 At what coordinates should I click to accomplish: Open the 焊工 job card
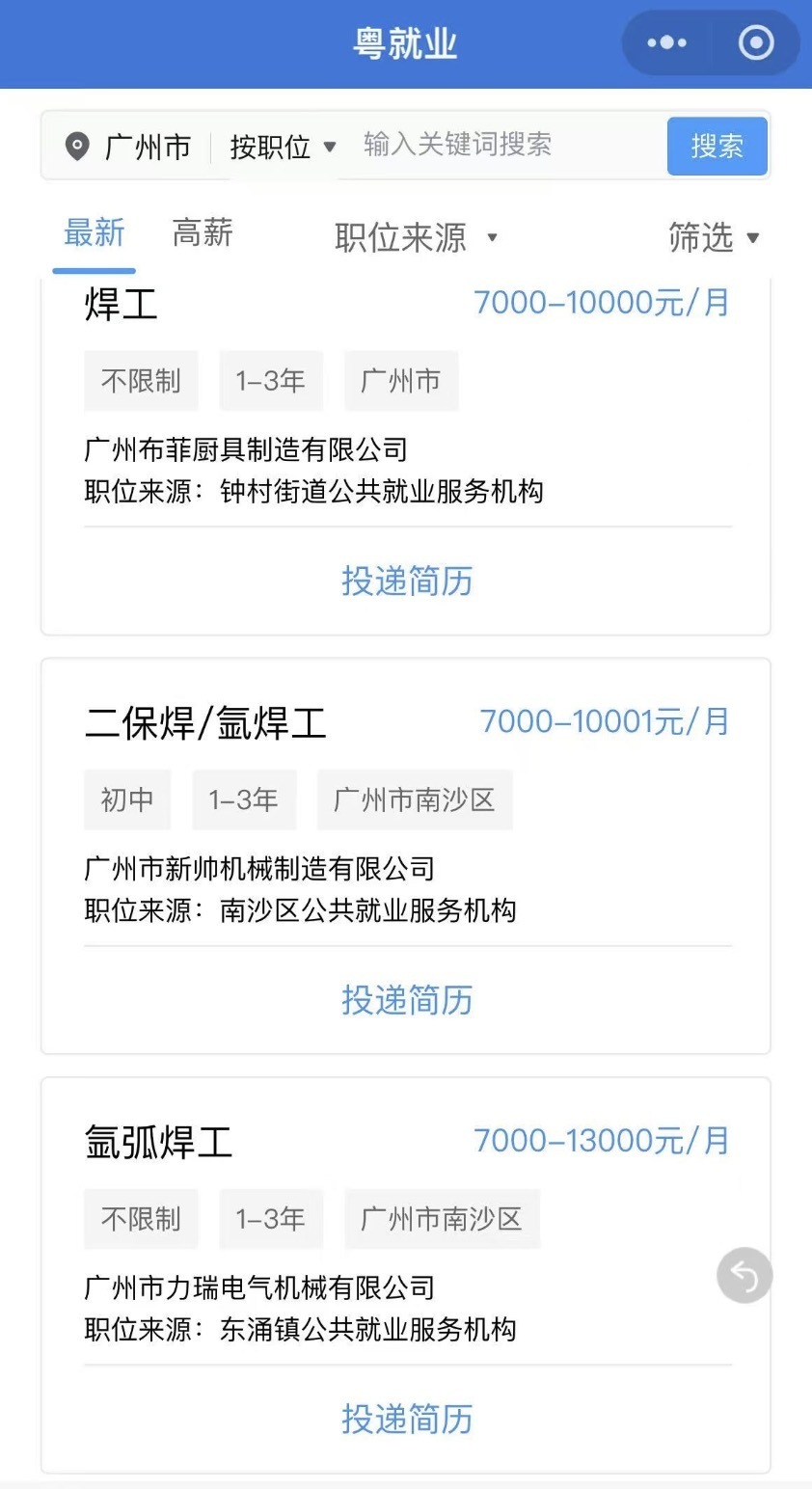coord(121,305)
